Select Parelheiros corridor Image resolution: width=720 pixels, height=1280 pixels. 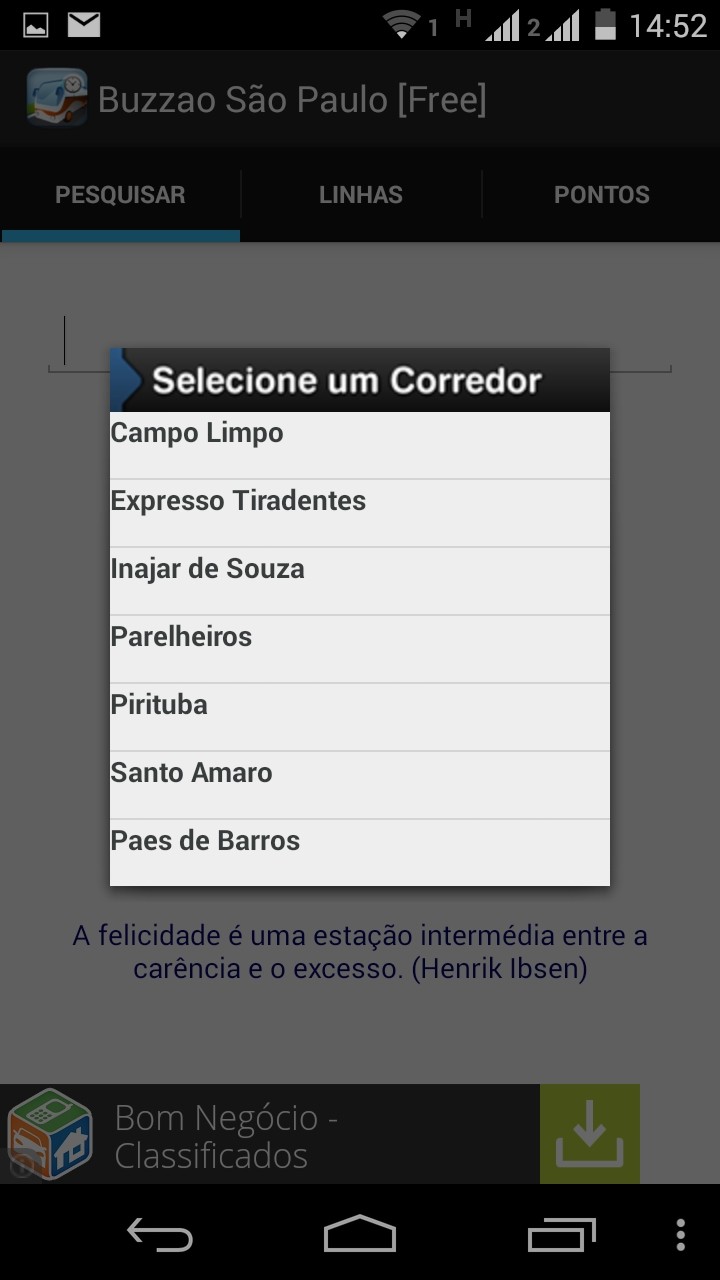359,649
